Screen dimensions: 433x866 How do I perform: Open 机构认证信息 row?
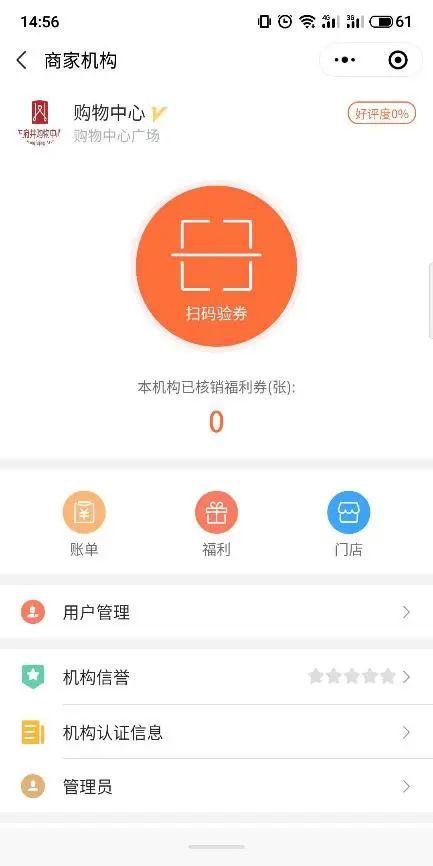[x=216, y=732]
